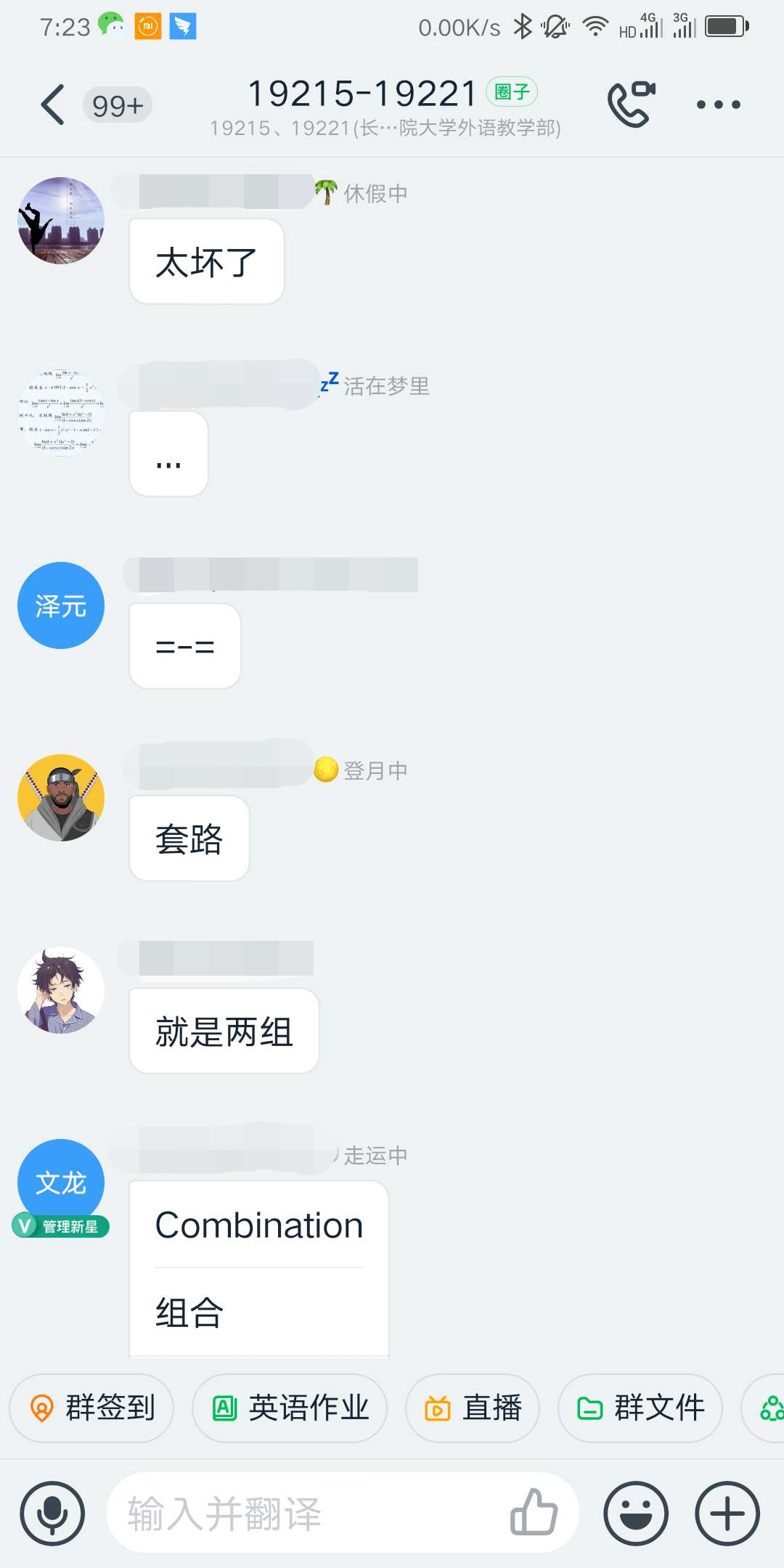Tap the 群签到 group check-in chip

[x=92, y=1408]
